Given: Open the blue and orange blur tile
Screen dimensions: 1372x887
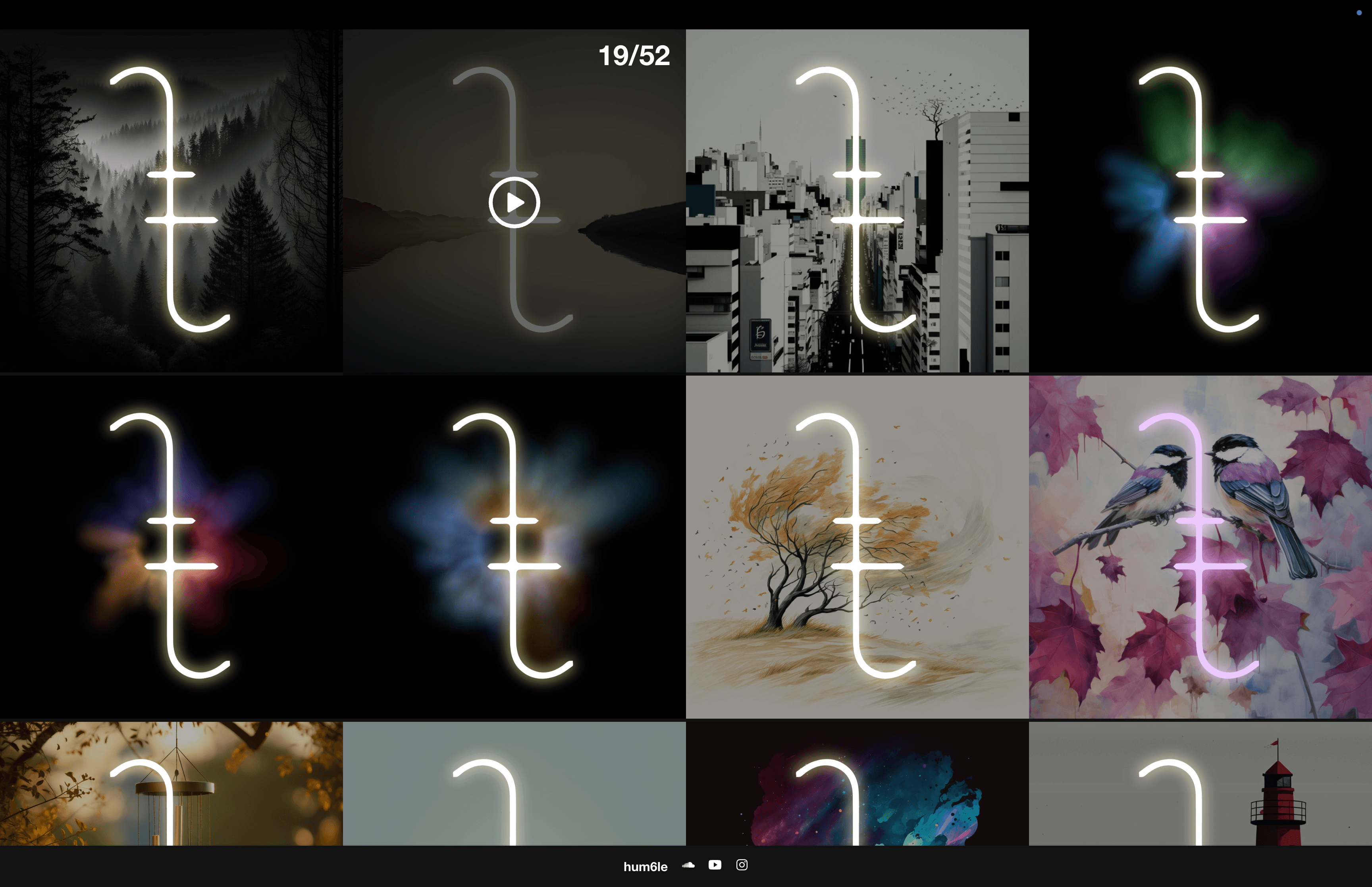Looking at the screenshot, I should (x=514, y=547).
